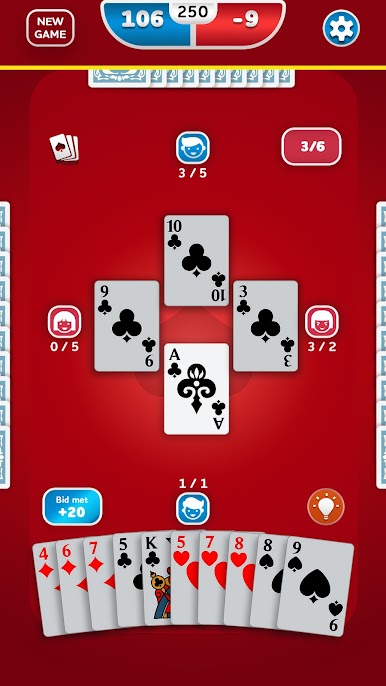Play the 9 of spades
The image size is (386, 686).
tap(316, 586)
